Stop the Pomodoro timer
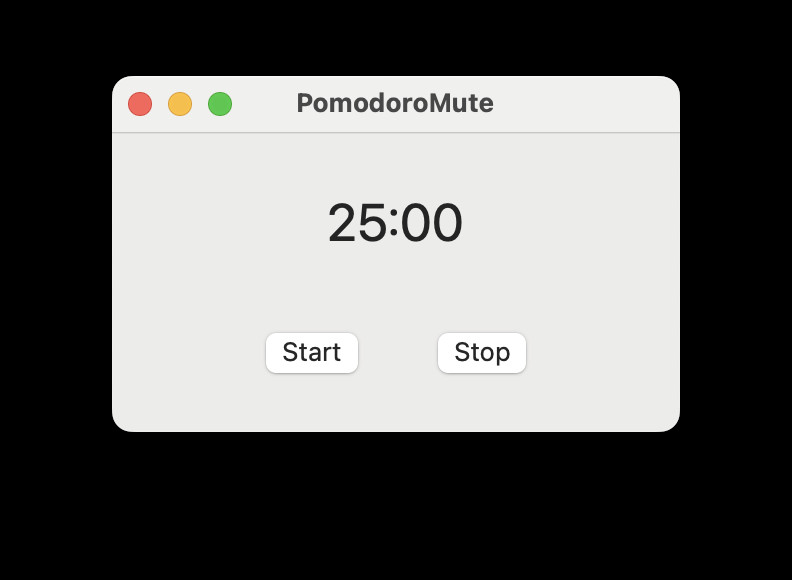792x580 pixels. tap(481, 352)
